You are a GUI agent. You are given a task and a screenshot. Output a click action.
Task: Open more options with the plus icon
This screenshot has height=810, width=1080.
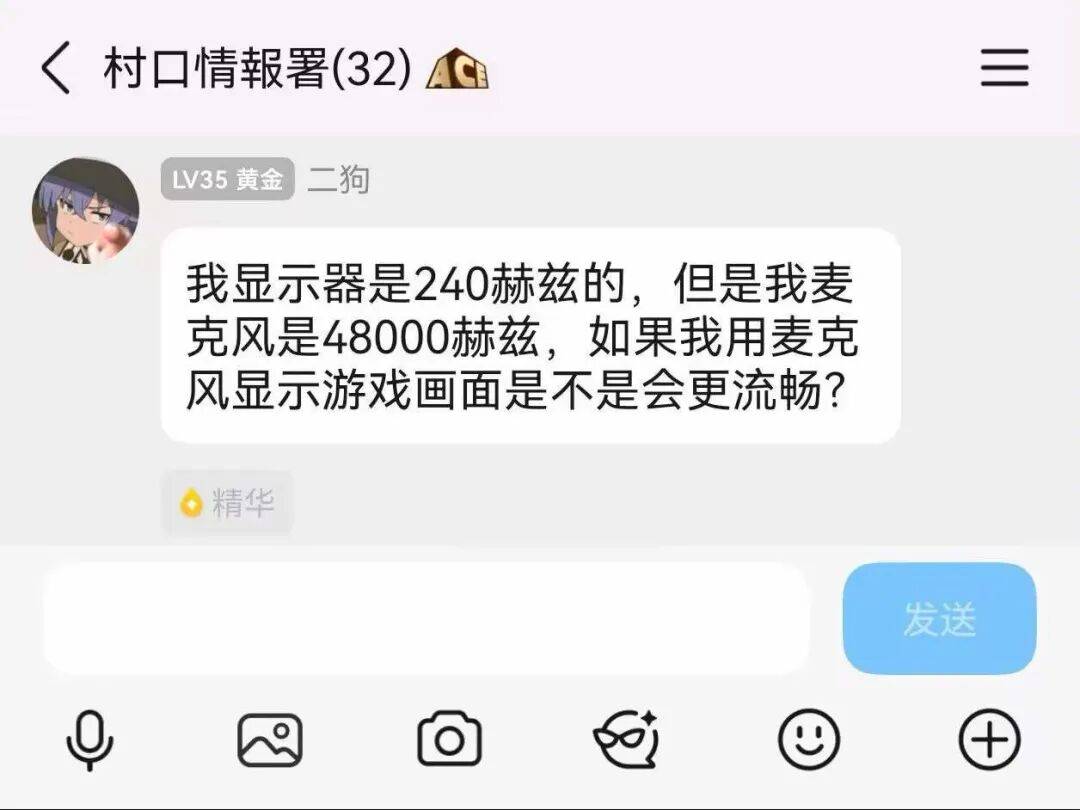click(x=989, y=741)
